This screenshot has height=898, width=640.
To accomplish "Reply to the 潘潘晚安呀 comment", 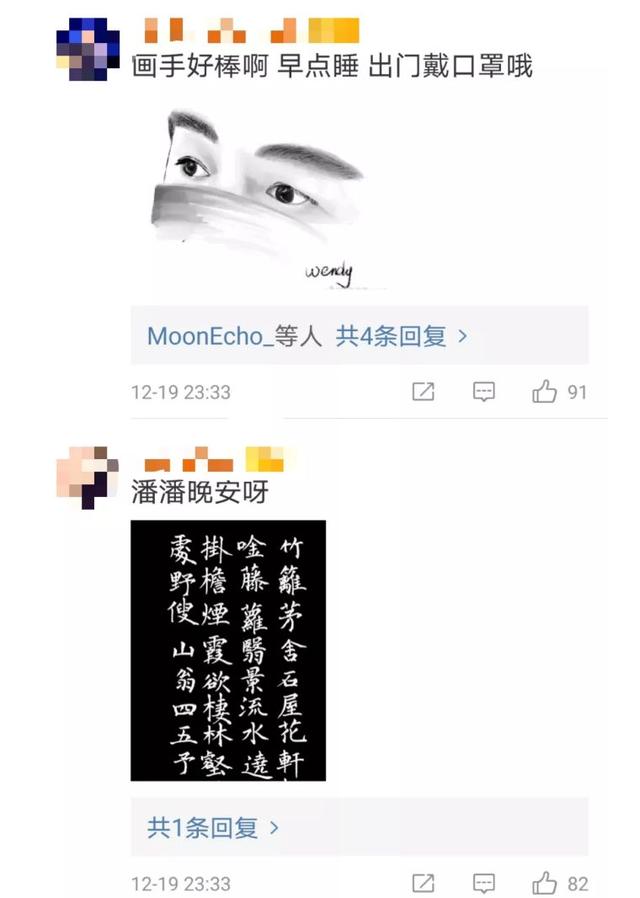I will (x=484, y=884).
